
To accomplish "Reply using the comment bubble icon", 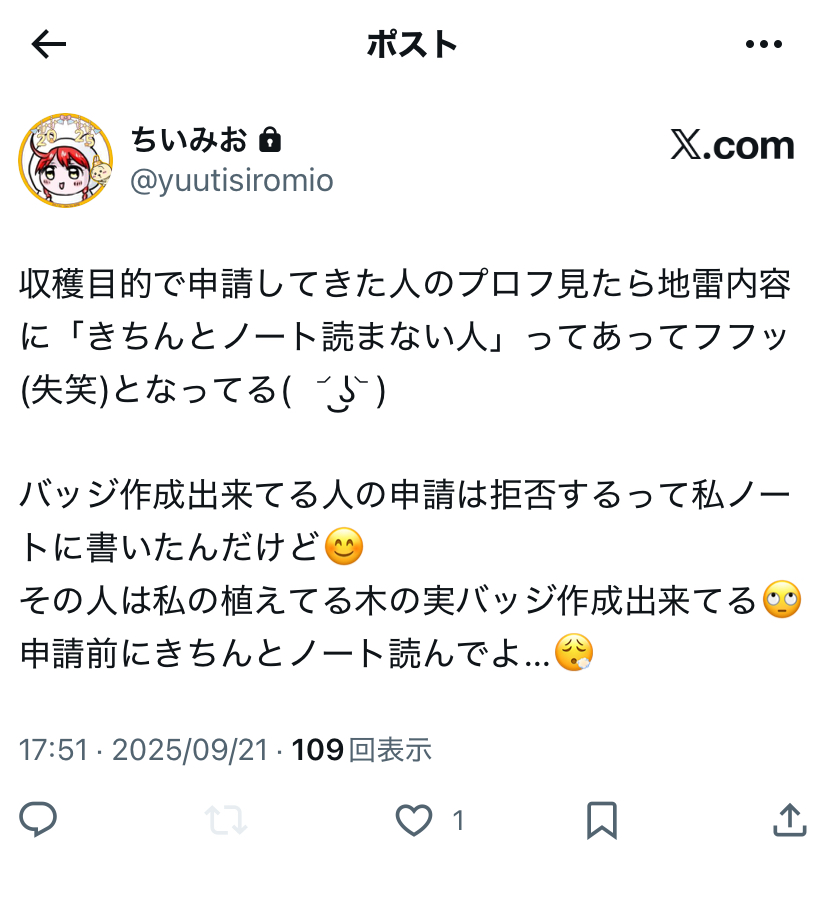I will point(38,820).
